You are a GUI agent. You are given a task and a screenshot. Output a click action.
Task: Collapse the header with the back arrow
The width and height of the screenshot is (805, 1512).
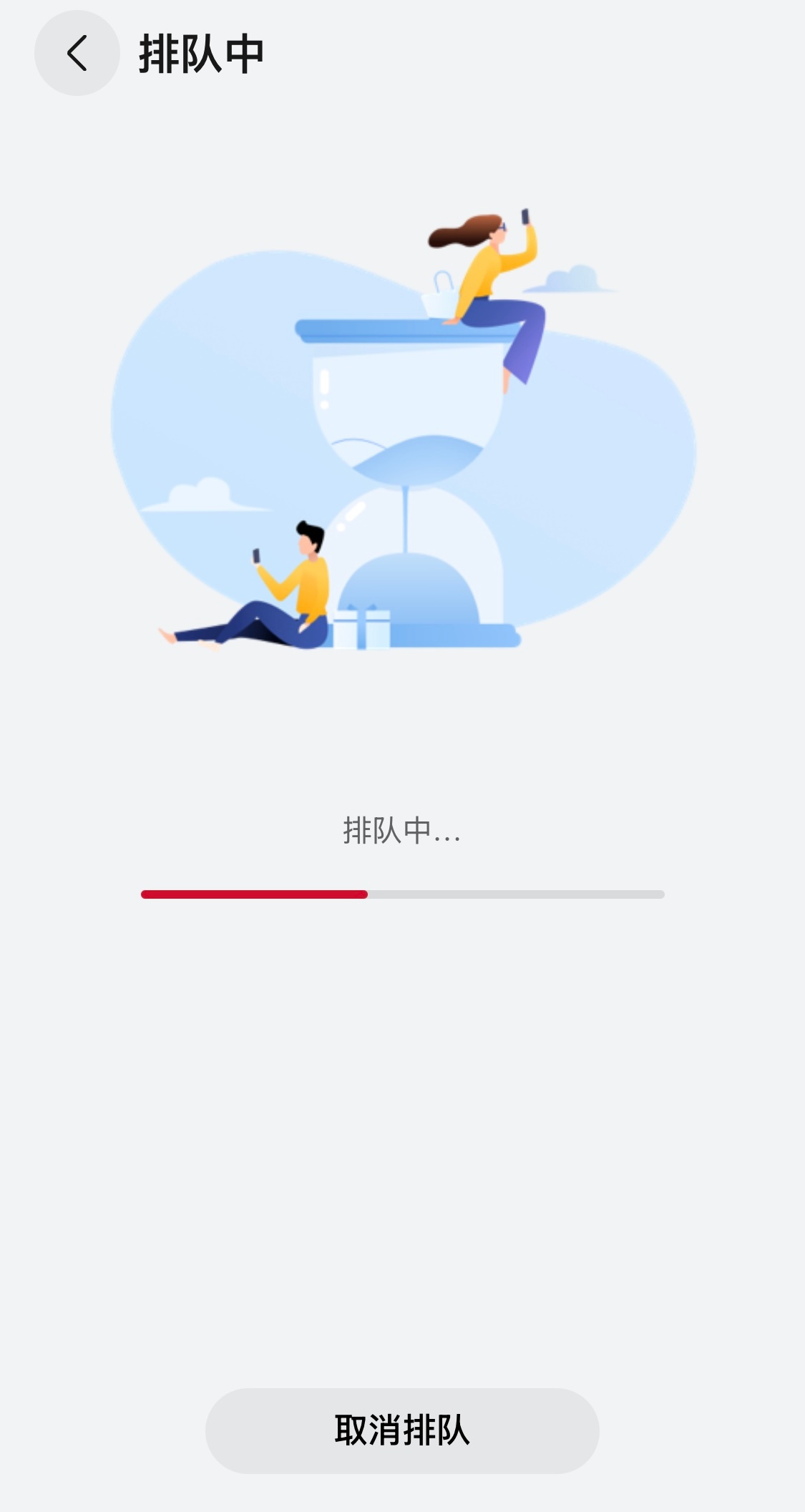point(77,54)
